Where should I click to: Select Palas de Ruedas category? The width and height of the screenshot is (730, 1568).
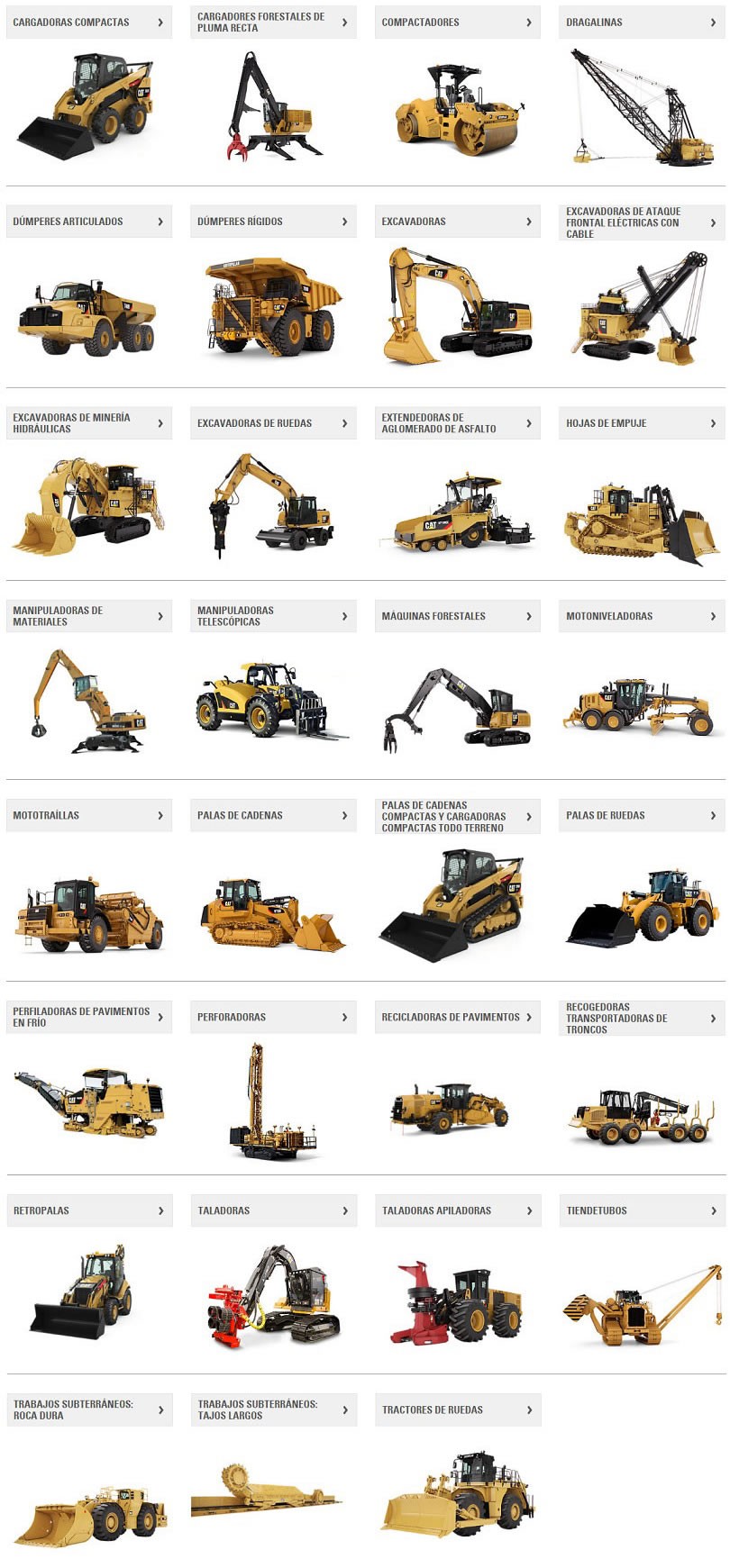[641, 815]
